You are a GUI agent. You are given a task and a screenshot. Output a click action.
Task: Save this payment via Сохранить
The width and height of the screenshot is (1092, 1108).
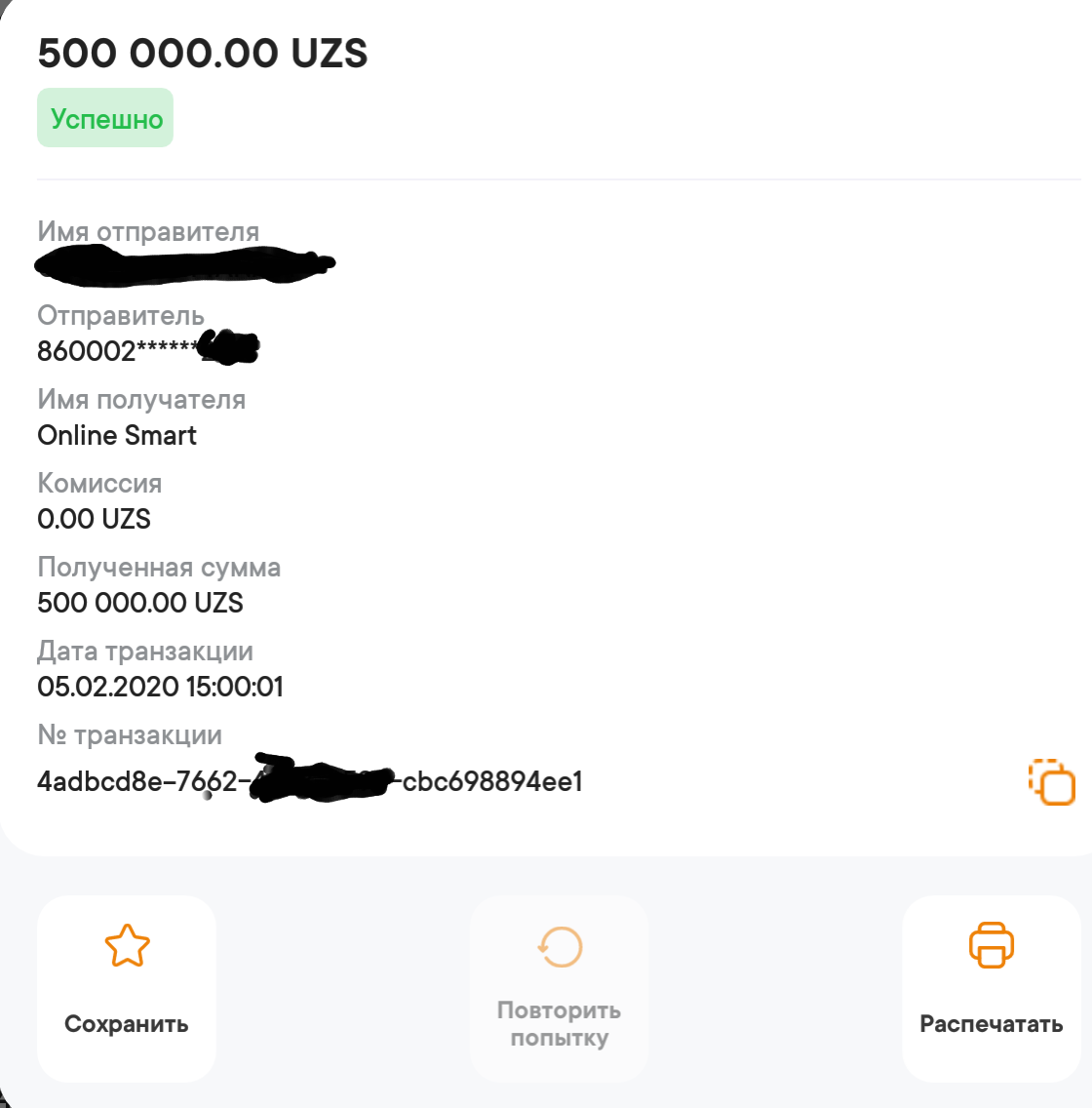127,987
